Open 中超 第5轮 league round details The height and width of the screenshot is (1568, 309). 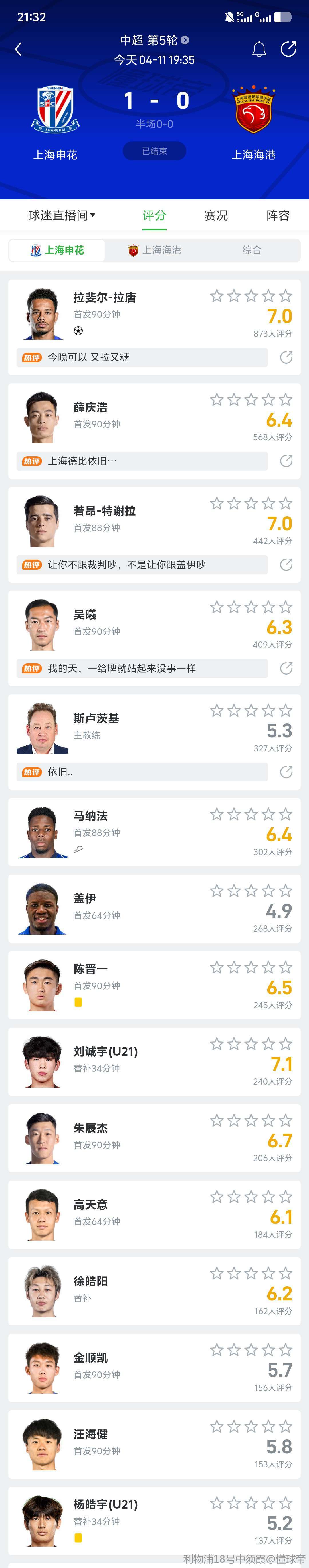pos(154,40)
